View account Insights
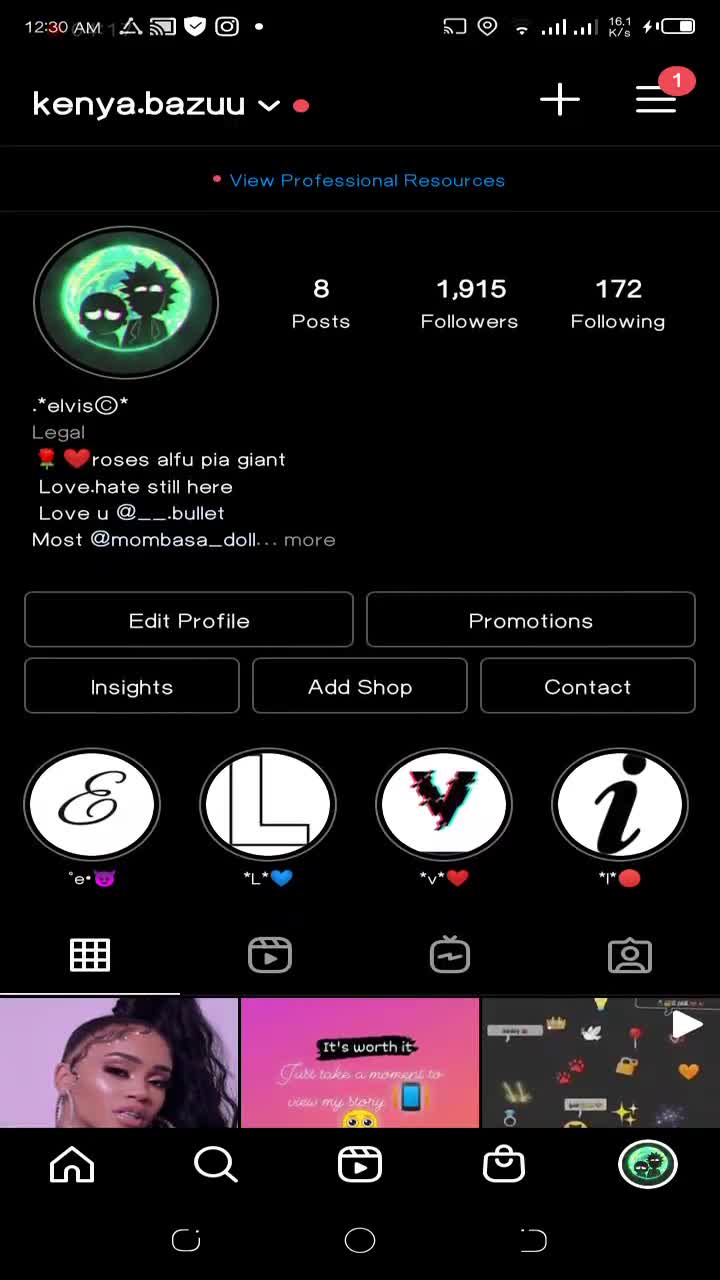The height and width of the screenshot is (1280, 720). 132,687
